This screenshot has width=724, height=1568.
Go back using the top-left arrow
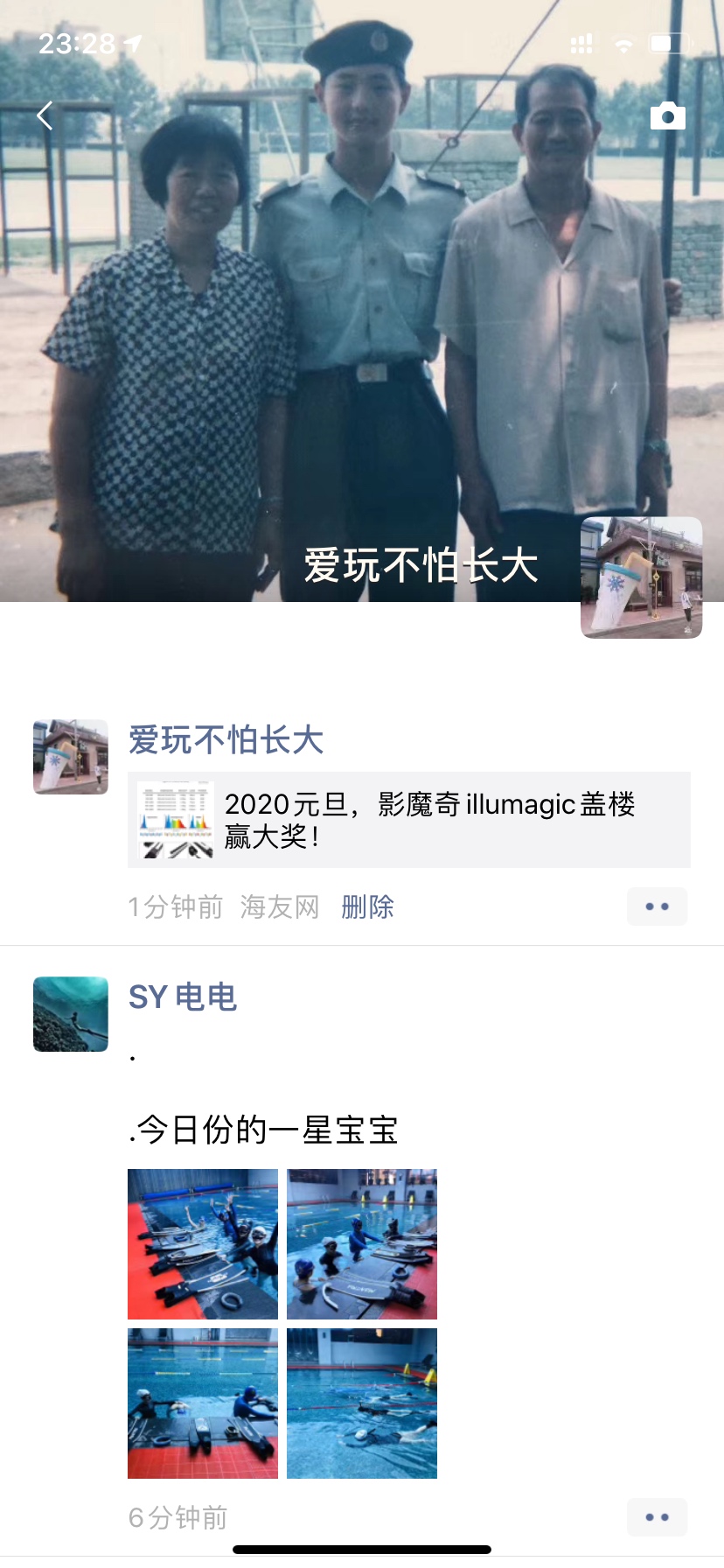tap(45, 115)
